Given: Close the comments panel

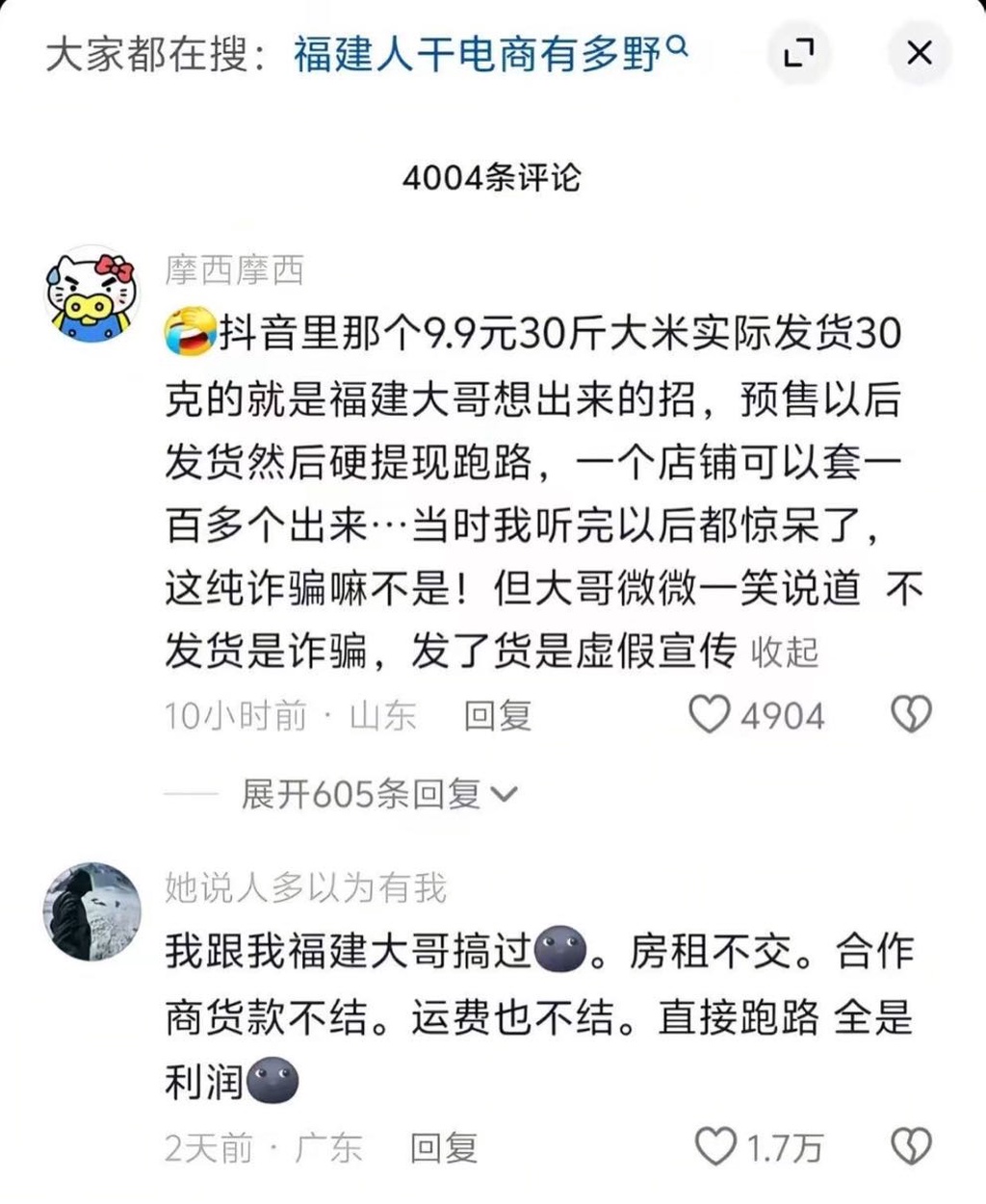Looking at the screenshot, I should pos(919,53).
